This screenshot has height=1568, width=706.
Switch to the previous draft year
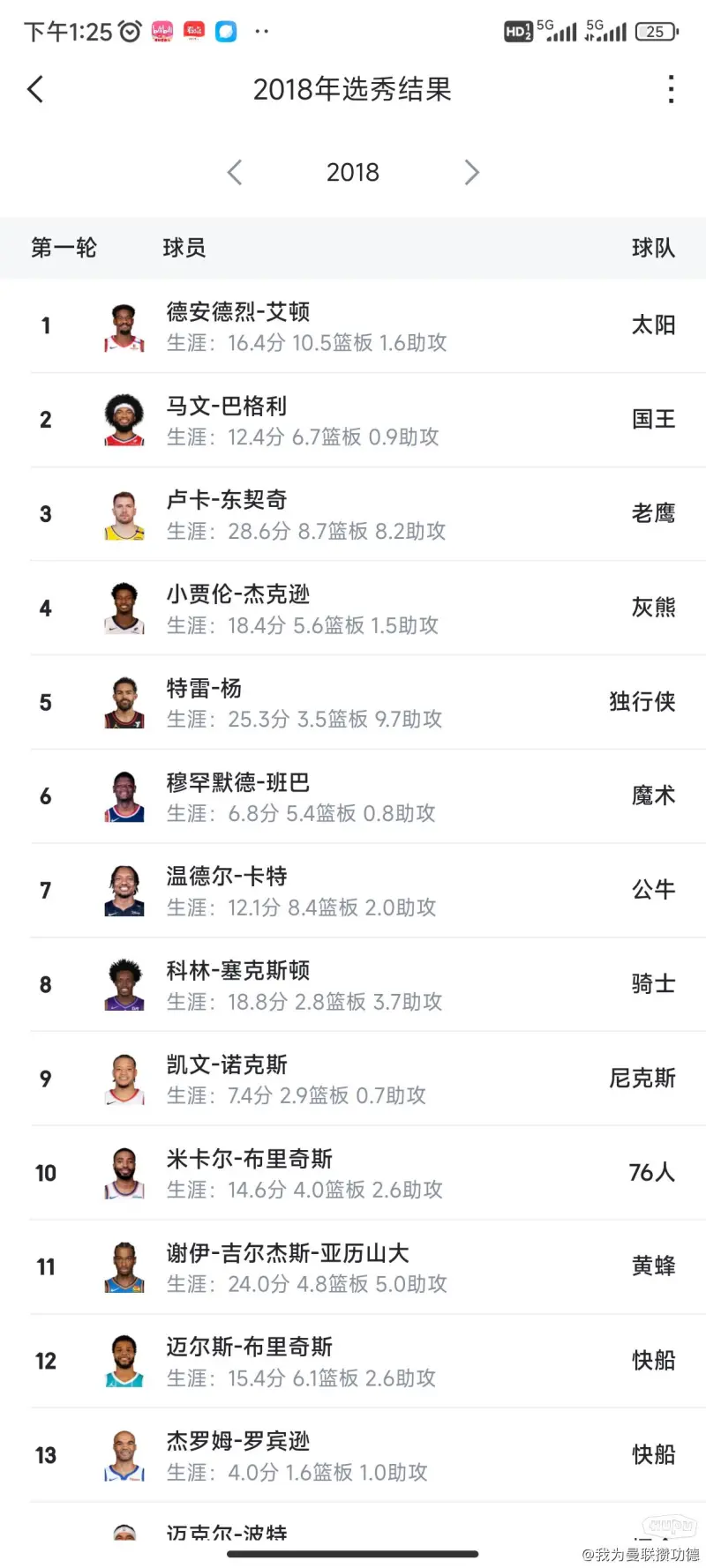(235, 172)
